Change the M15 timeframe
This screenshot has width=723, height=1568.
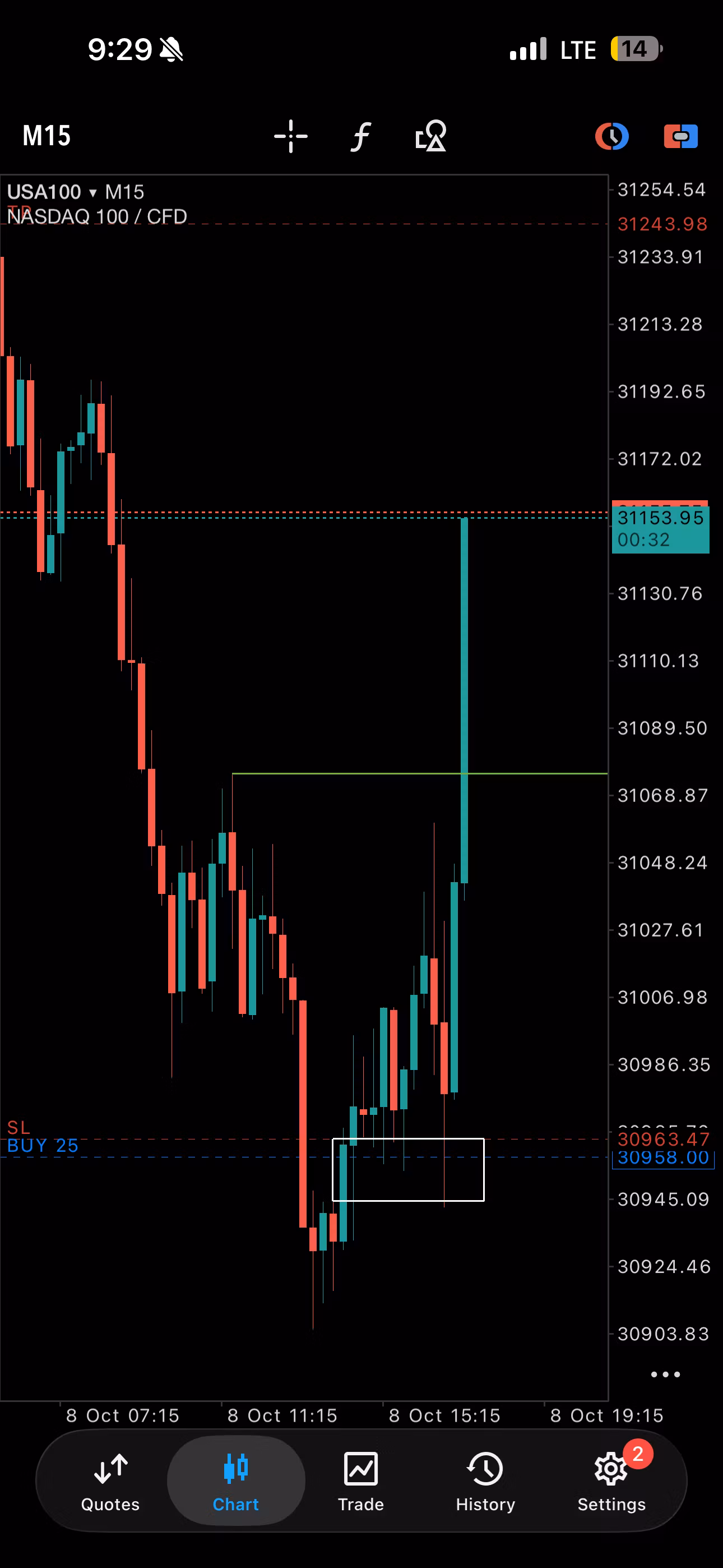47,136
